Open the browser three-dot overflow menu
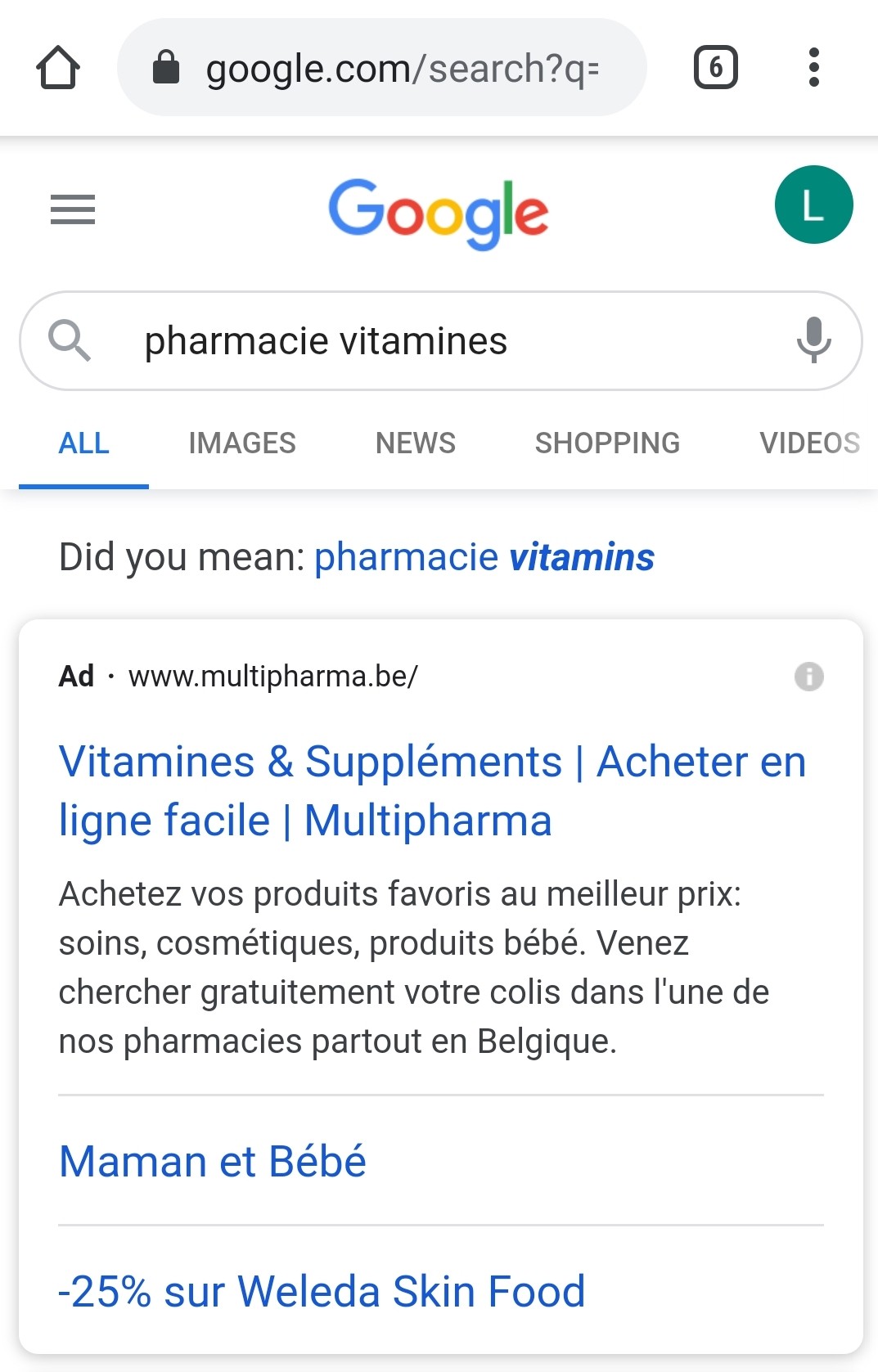 click(813, 67)
